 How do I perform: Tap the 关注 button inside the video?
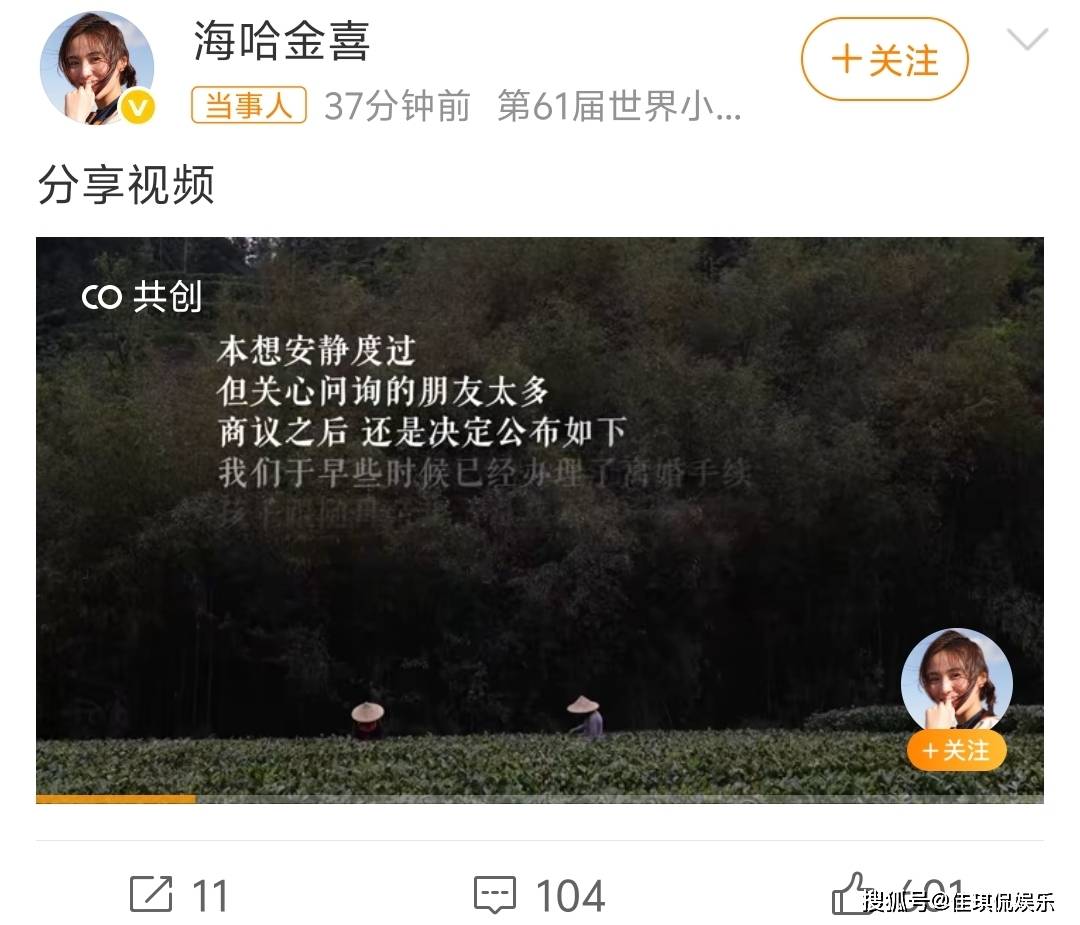[x=956, y=750]
